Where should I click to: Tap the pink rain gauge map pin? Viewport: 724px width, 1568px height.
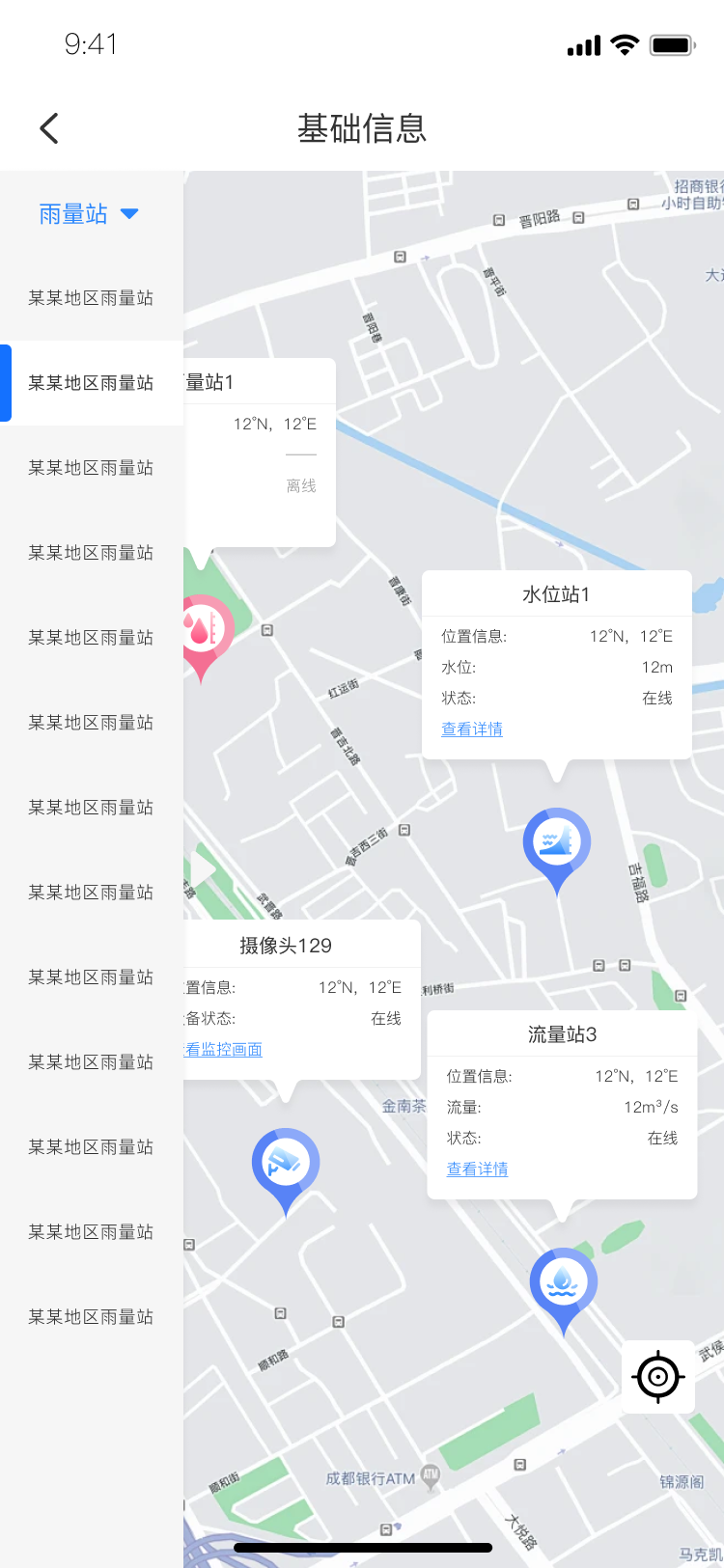click(203, 630)
